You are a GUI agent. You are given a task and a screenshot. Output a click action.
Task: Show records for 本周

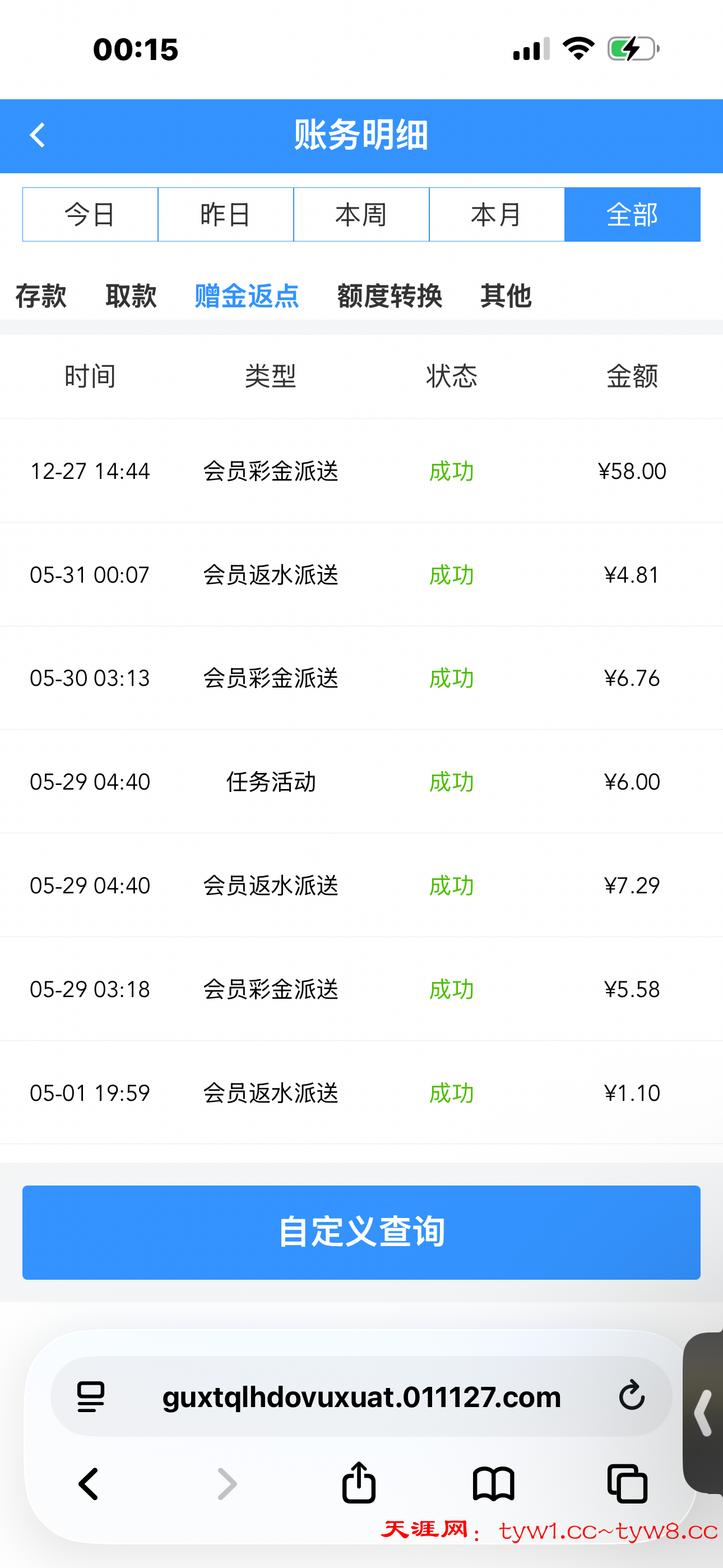pyautogui.click(x=361, y=215)
